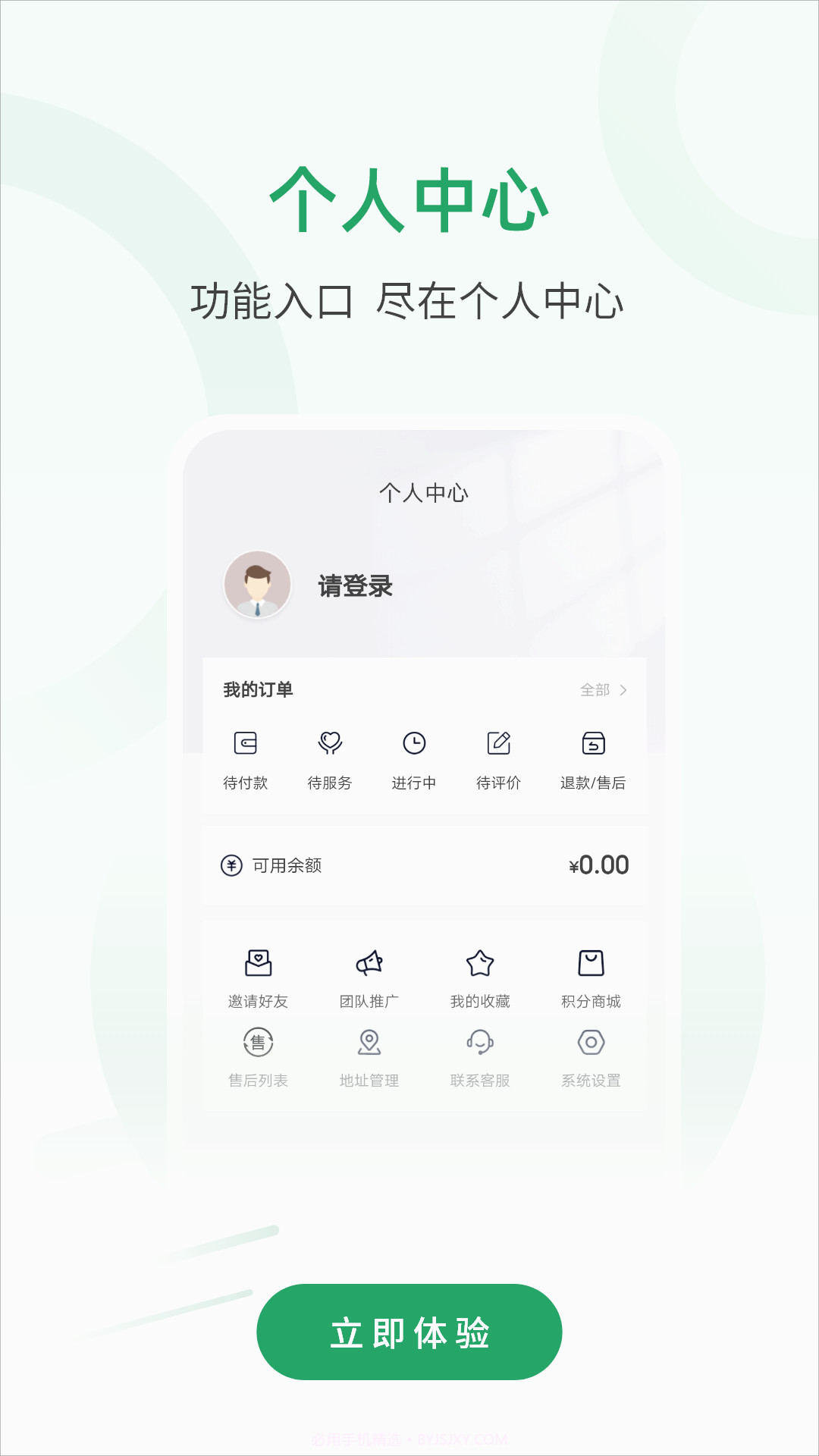This screenshot has width=819, height=1456.
Task: Select the 待付款 wallet icon
Action: [246, 745]
